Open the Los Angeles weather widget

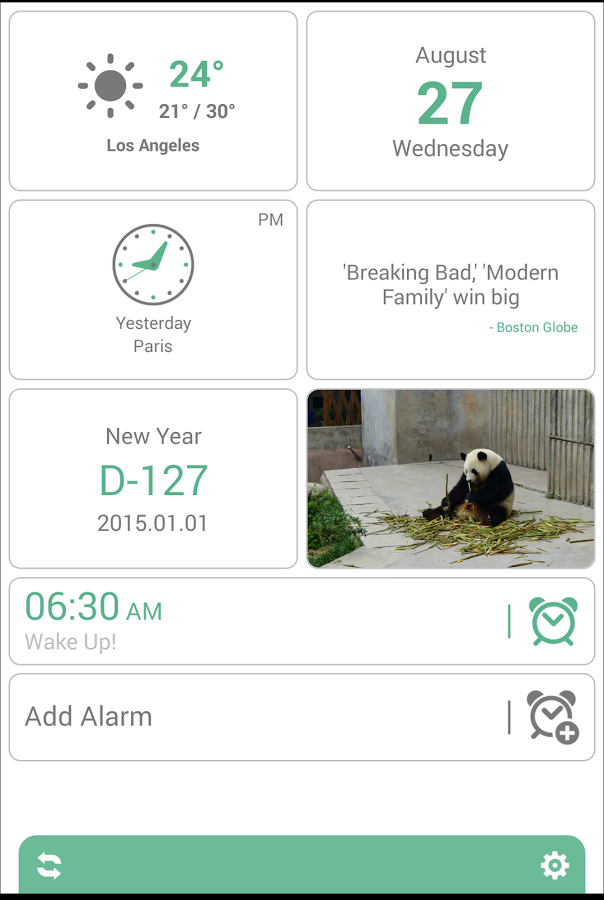tap(153, 101)
